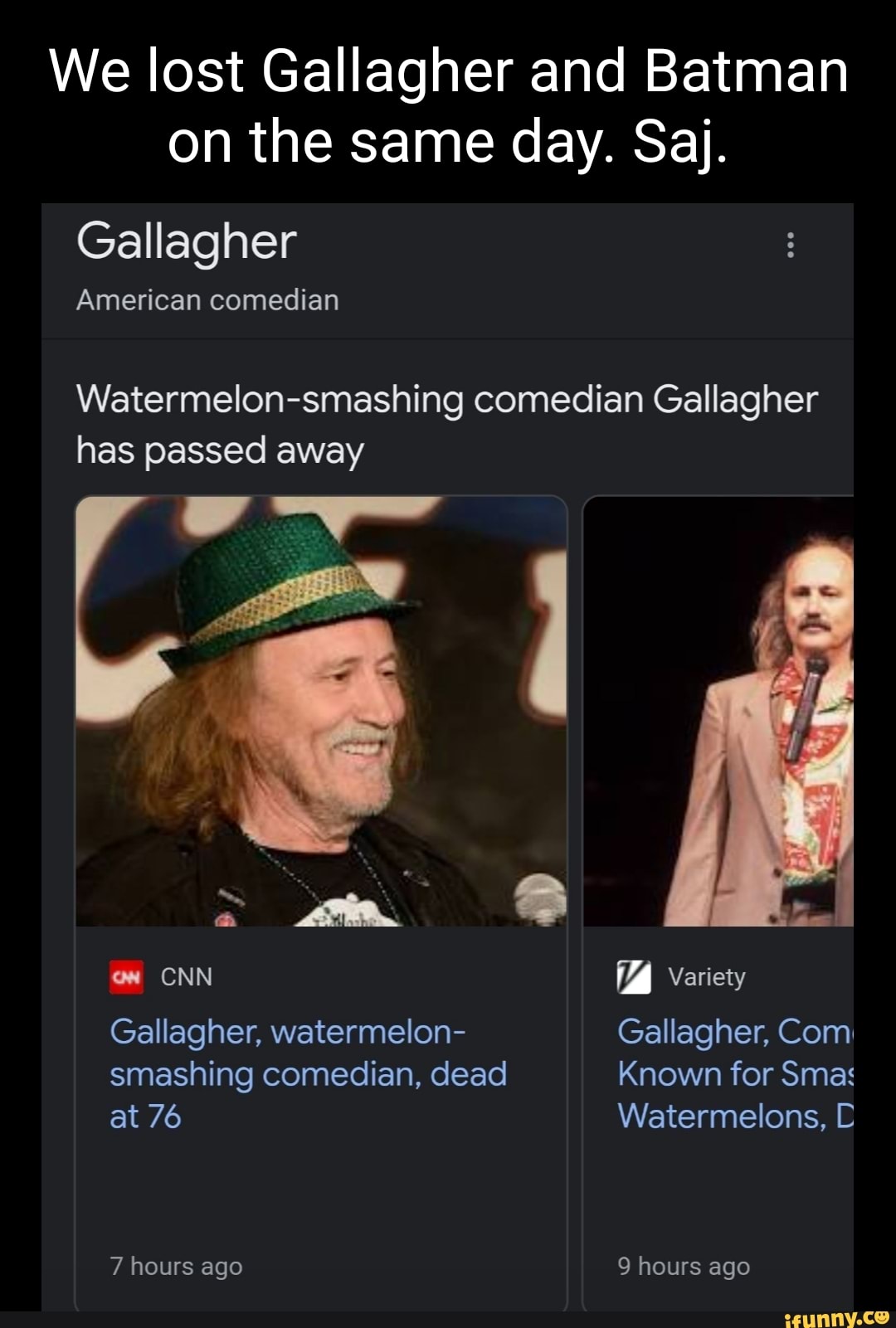Click the headline about Gallagher passing away
This screenshot has height=1328, width=896.
coord(448,423)
